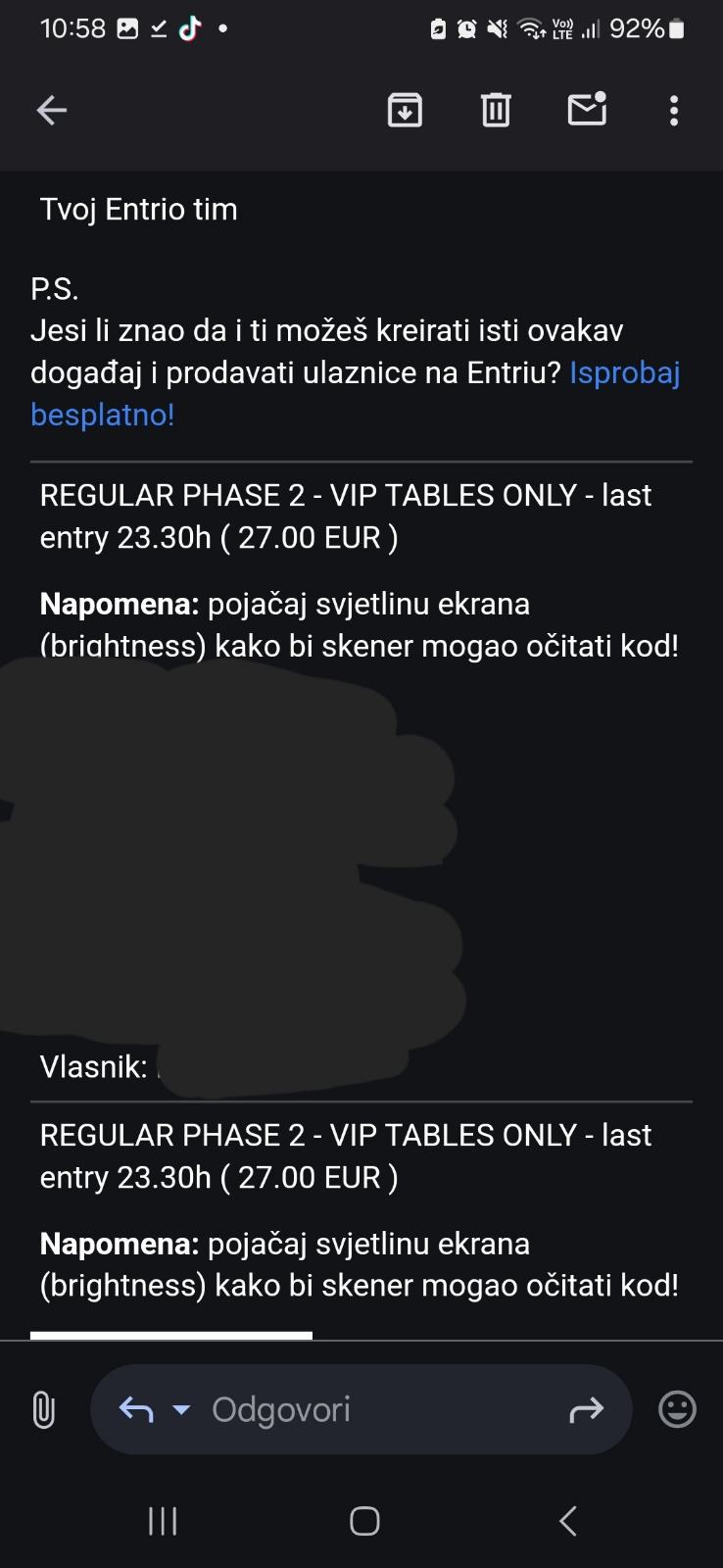Delete the Entrio ticket email
The width and height of the screenshot is (723, 1568).
496,110
